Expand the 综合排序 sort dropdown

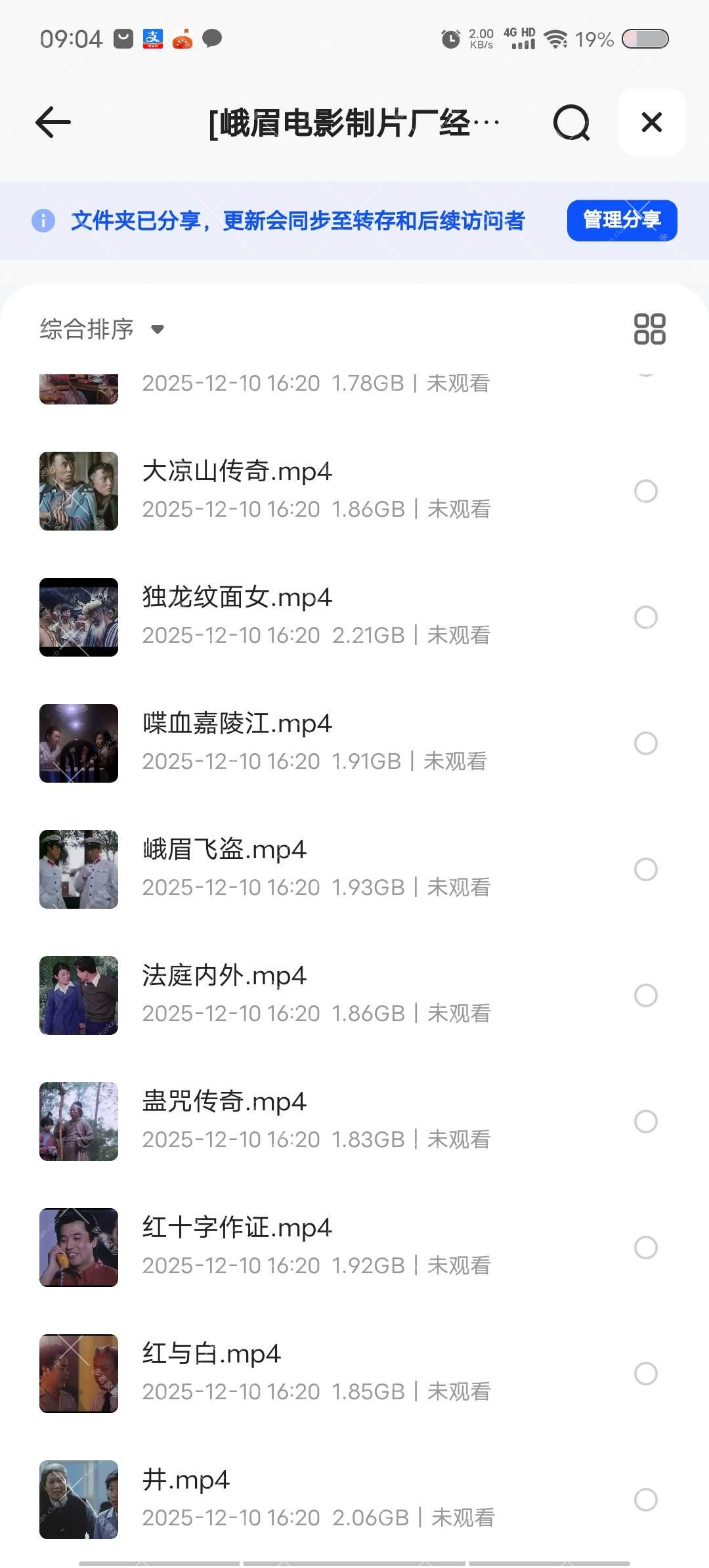pos(102,329)
